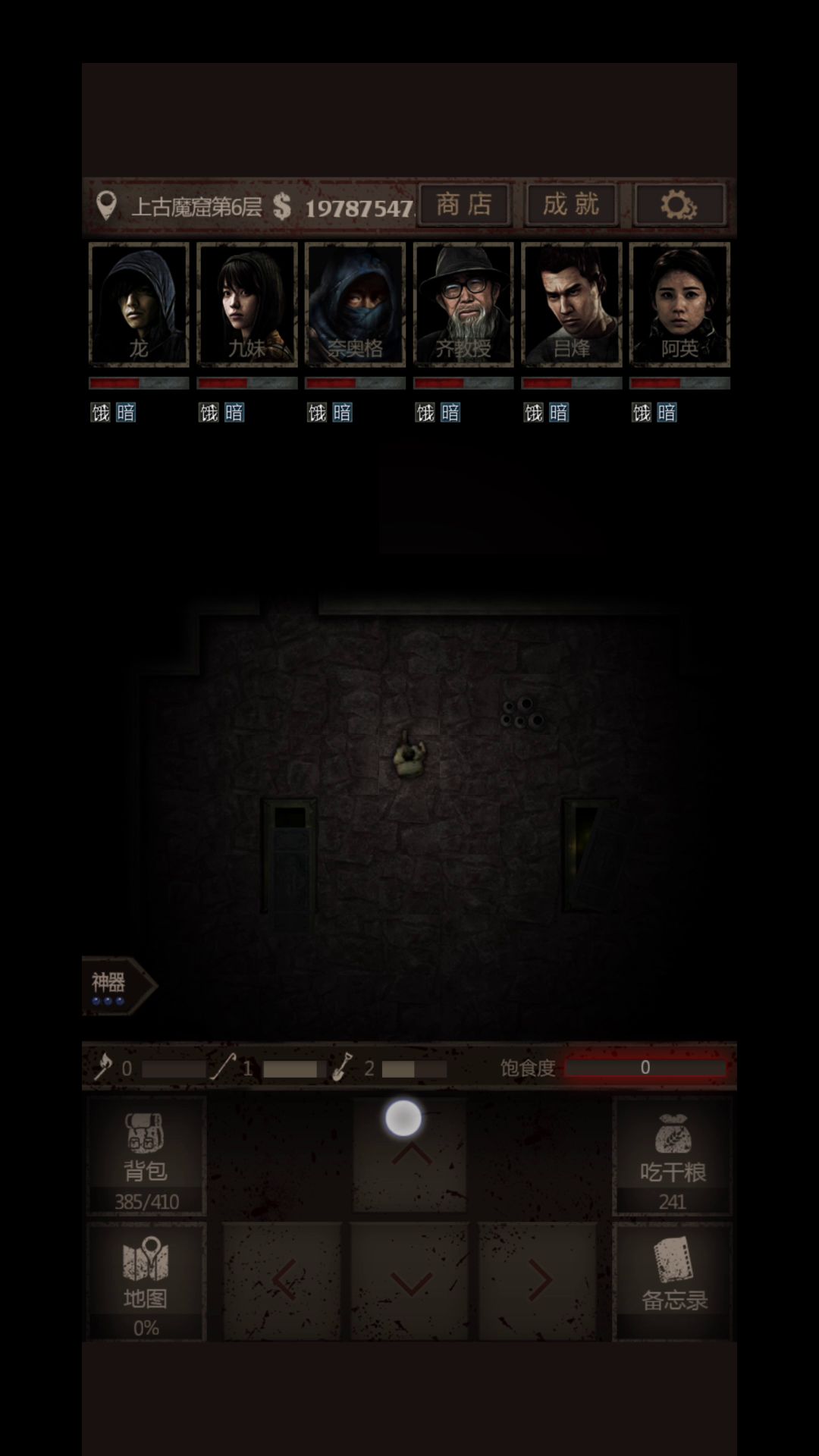Screen dimensions: 819x1456
Task: Eat rations with 吃干粮
Action: (x=673, y=1155)
